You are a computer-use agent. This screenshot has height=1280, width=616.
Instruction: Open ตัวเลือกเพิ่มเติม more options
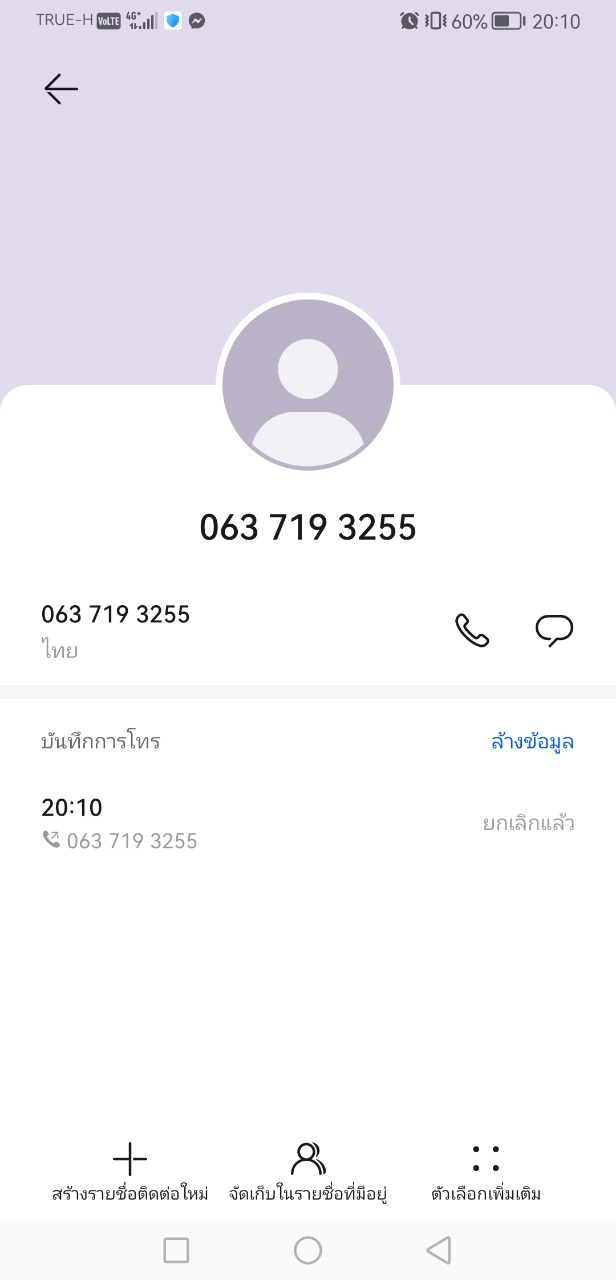[x=486, y=1173]
